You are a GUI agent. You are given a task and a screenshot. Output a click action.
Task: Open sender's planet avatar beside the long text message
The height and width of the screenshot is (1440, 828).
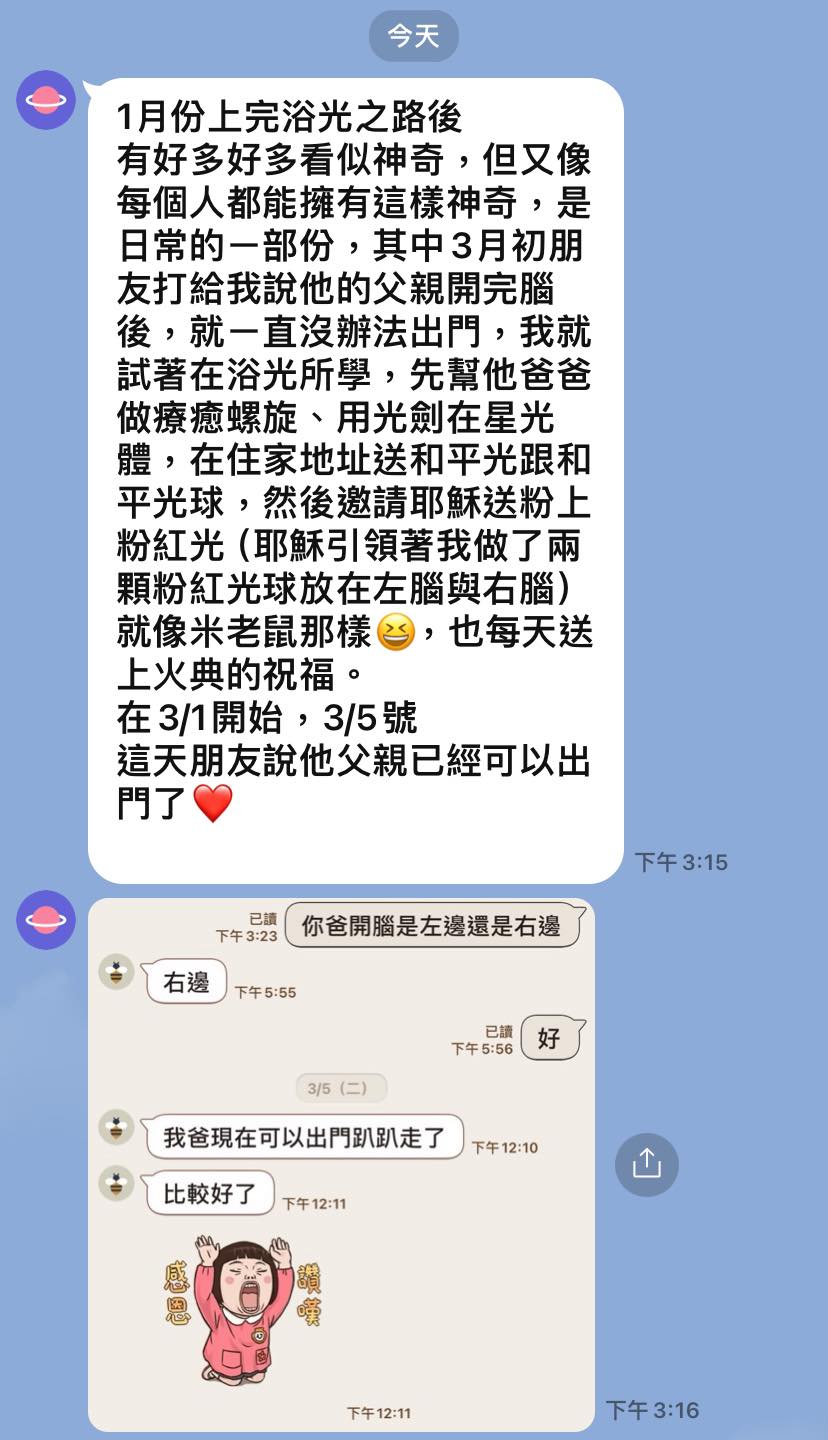coord(46,100)
